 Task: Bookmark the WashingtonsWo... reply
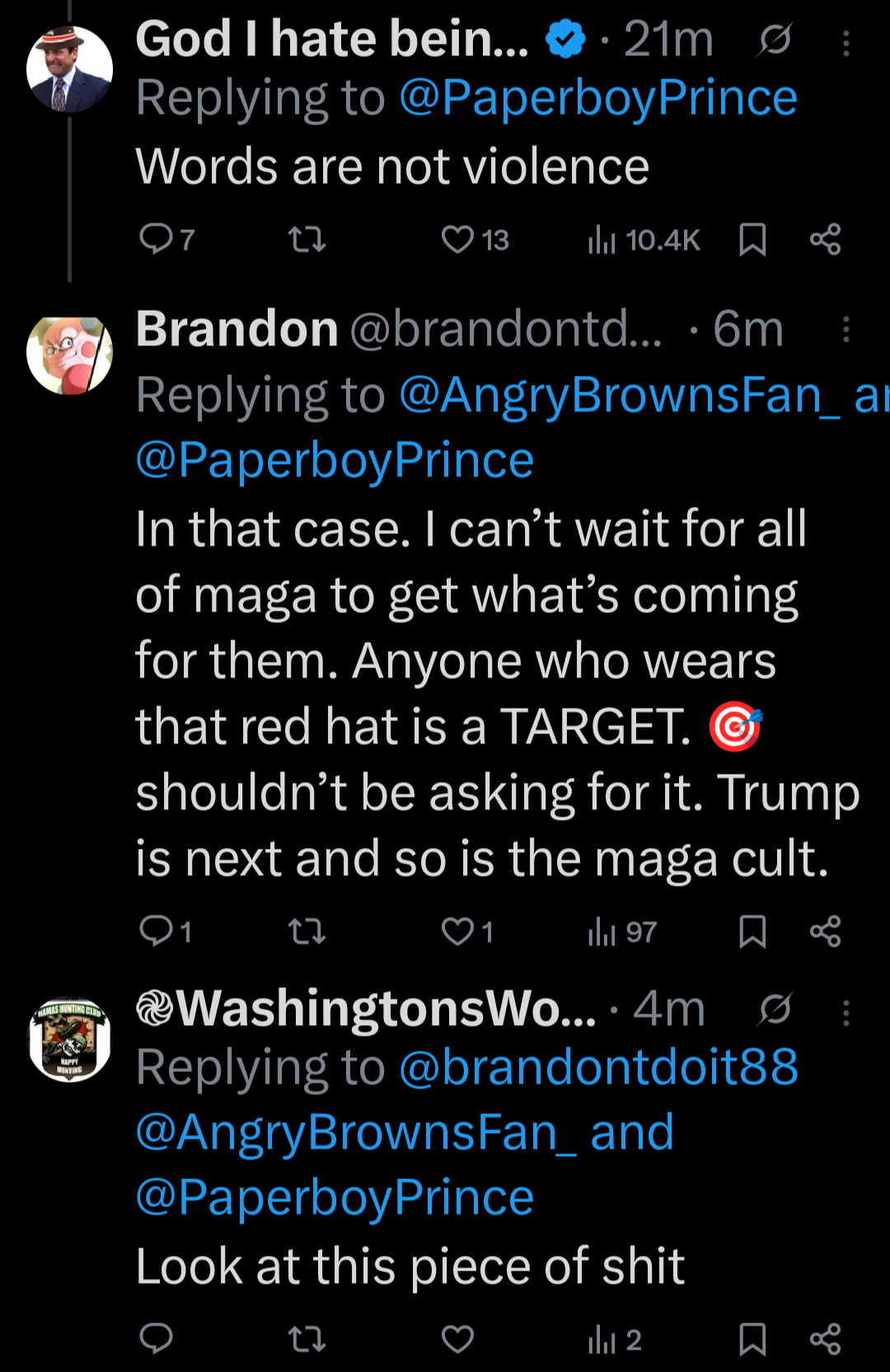coord(752,1339)
